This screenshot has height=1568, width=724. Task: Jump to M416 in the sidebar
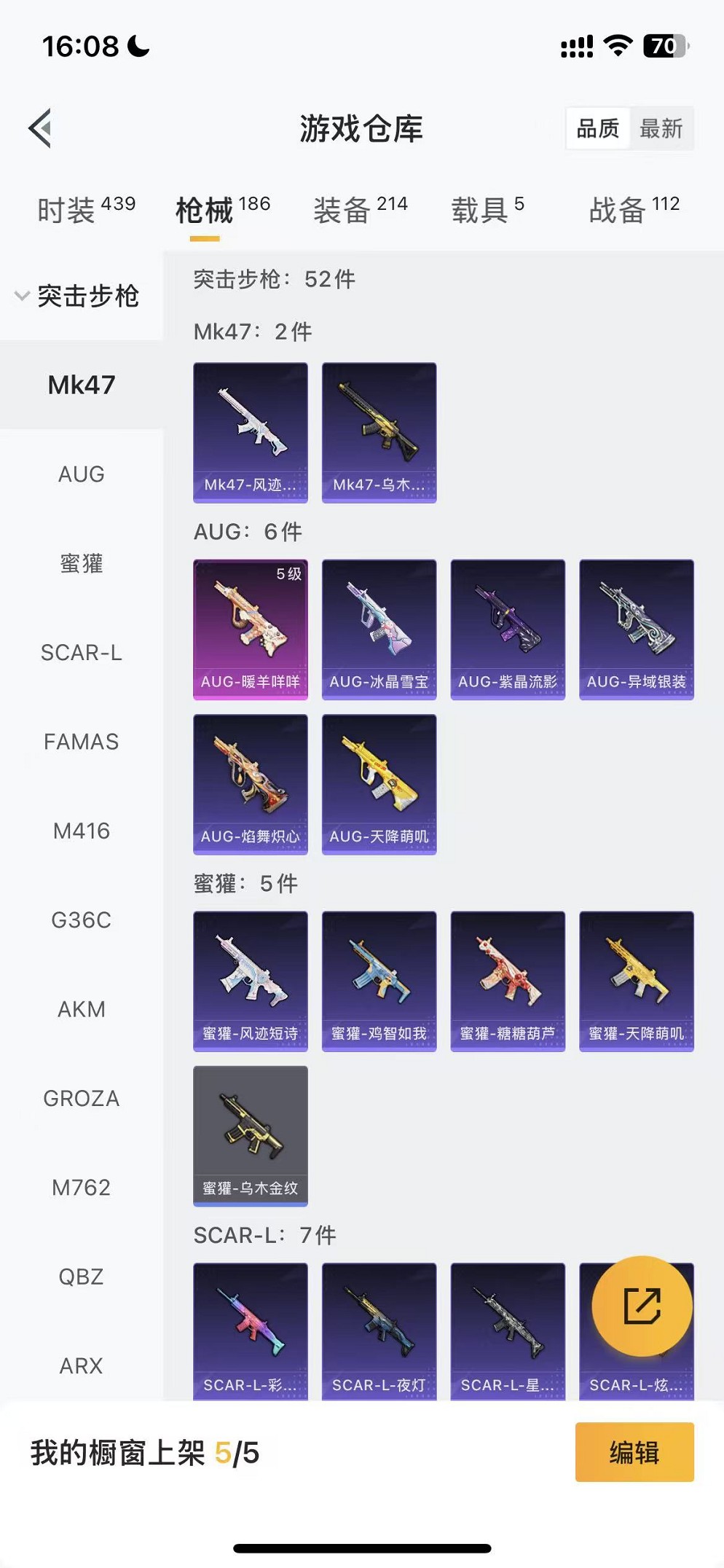click(82, 831)
